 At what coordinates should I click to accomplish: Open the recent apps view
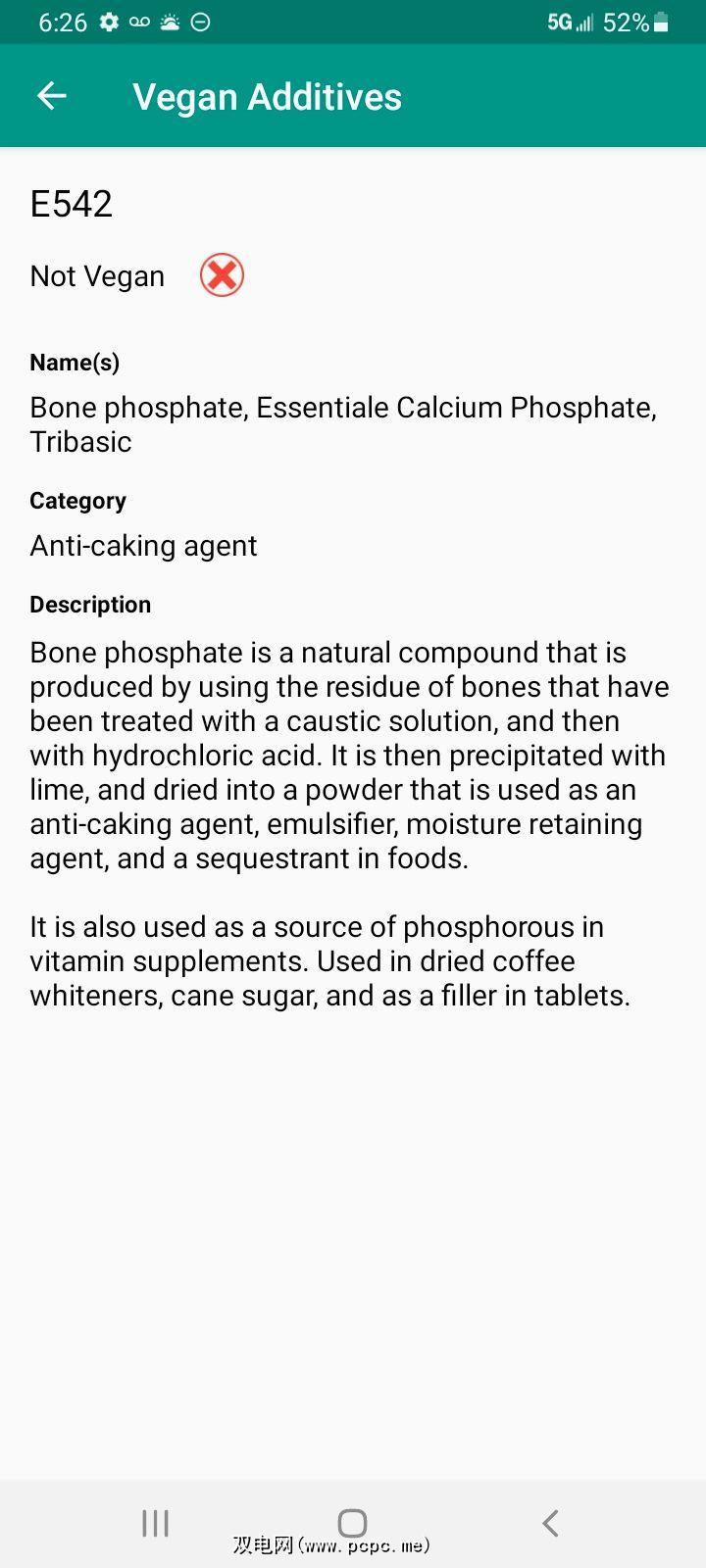point(155,1522)
